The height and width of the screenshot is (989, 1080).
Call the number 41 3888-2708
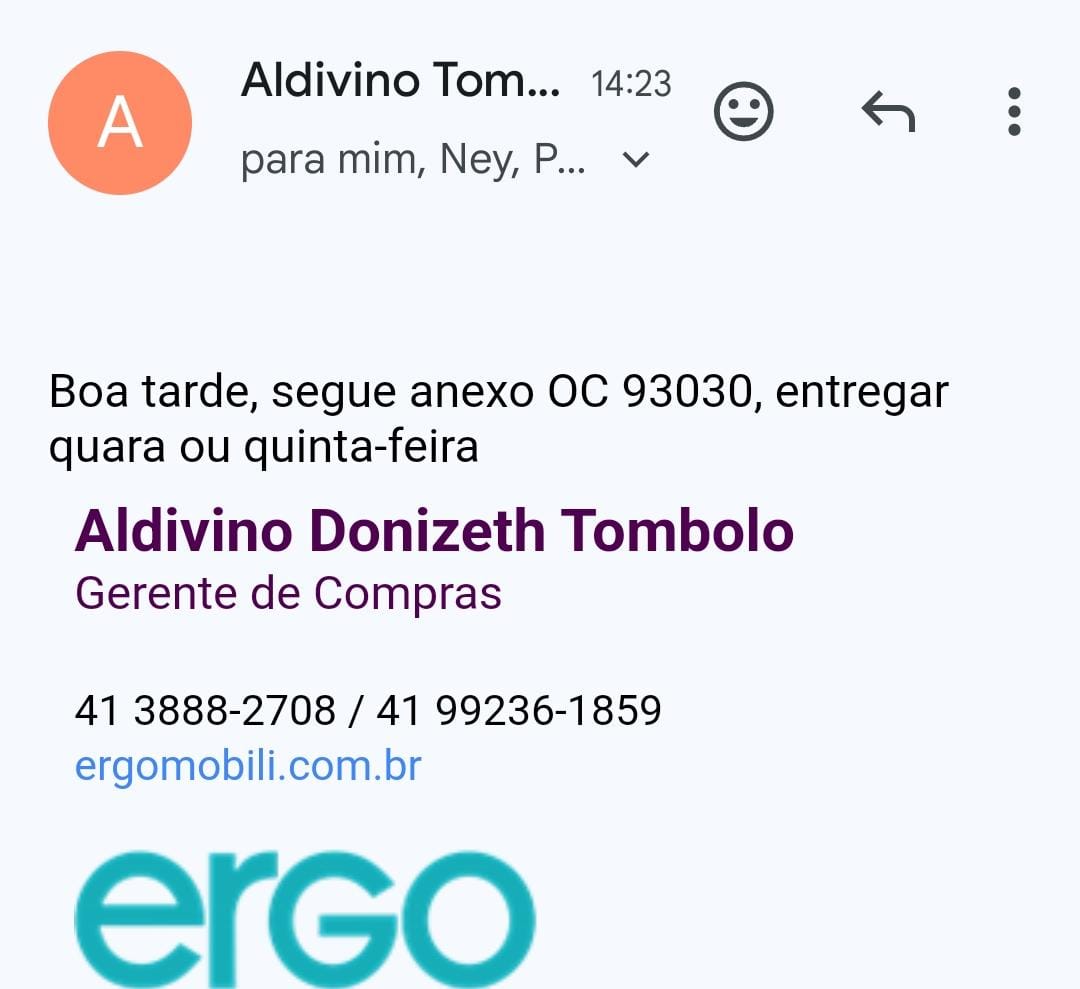click(x=205, y=711)
